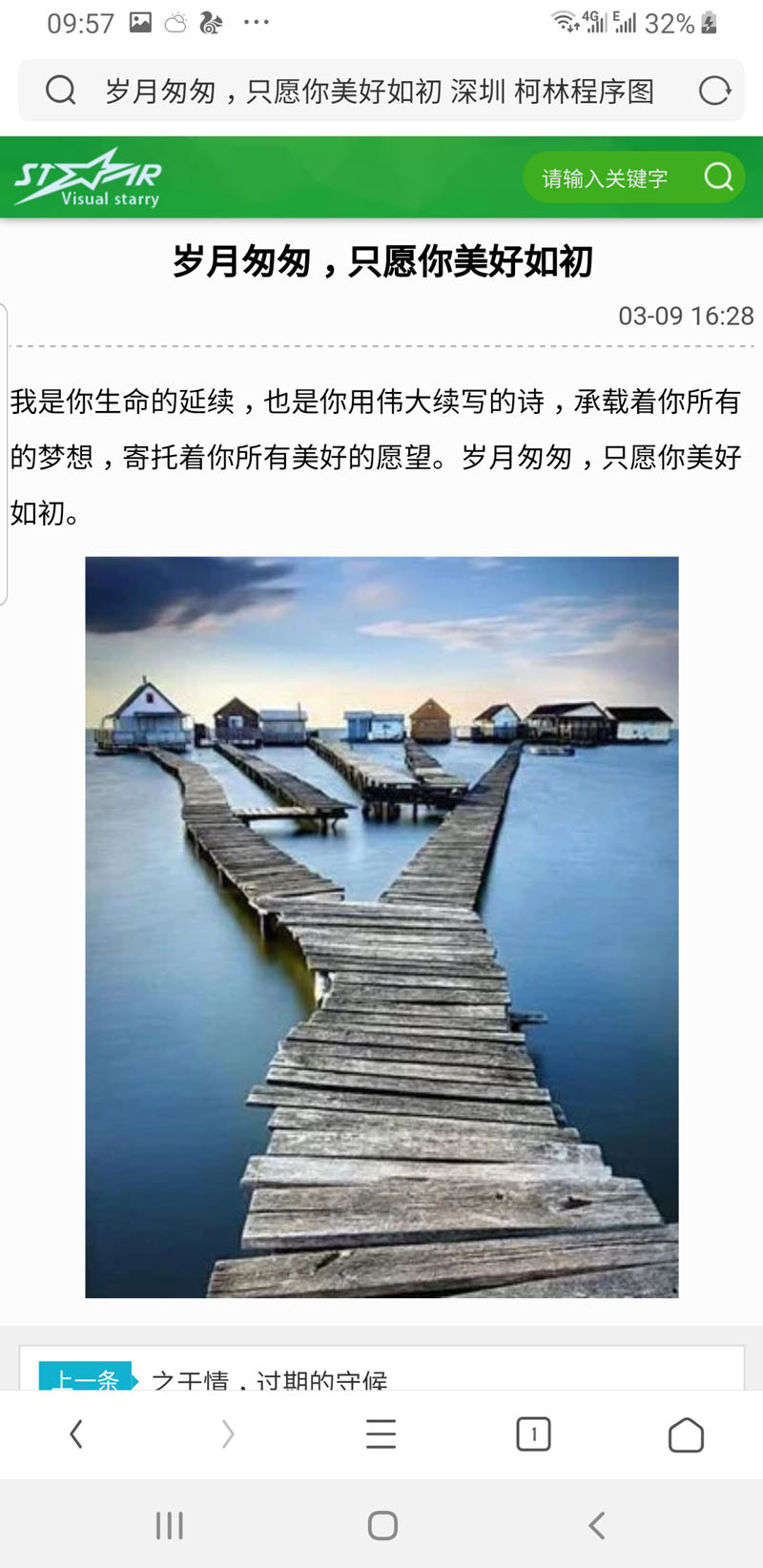
Task: Go back to the previous page in browser
Action: [76, 1434]
